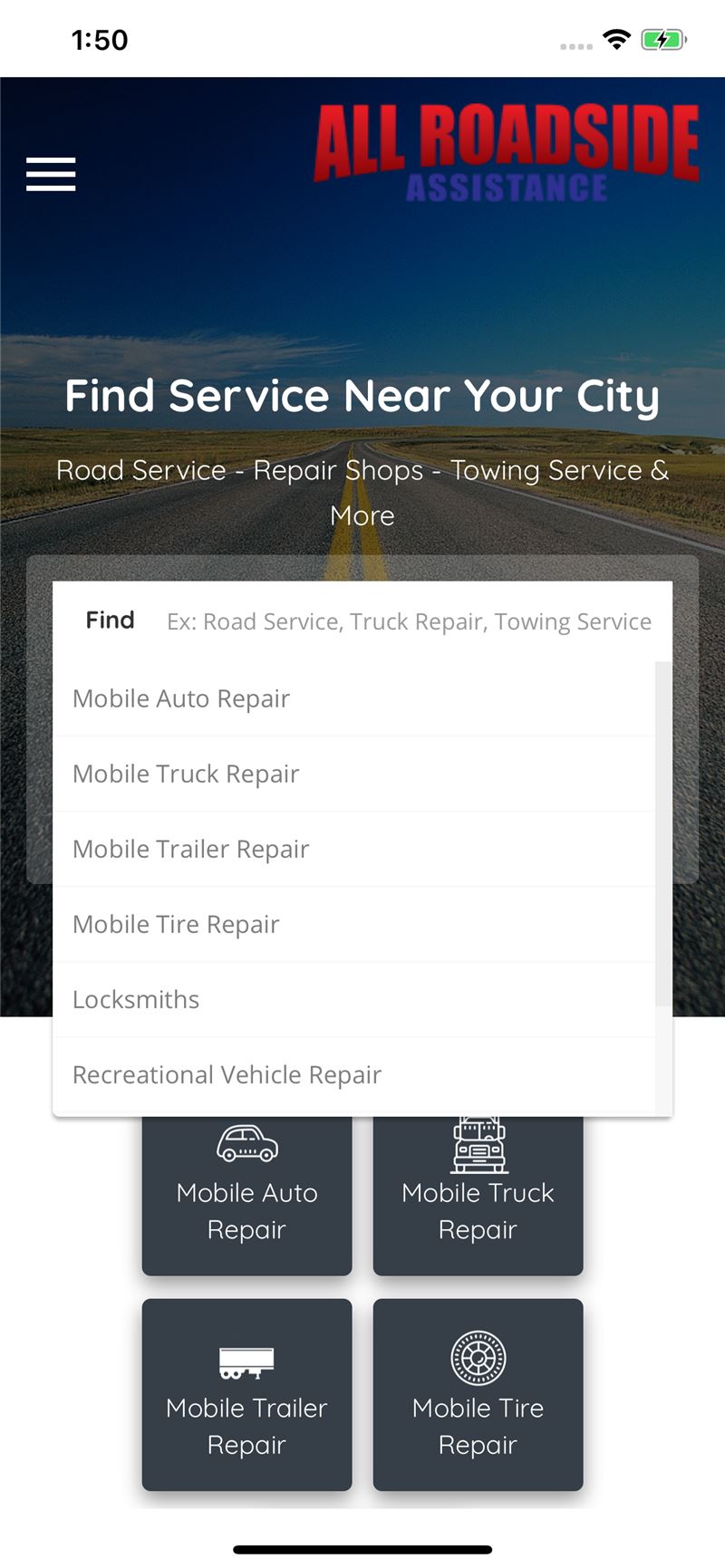Select Mobile Auto Repair from dropdown list
The width and height of the screenshot is (725, 1568).
click(354, 698)
